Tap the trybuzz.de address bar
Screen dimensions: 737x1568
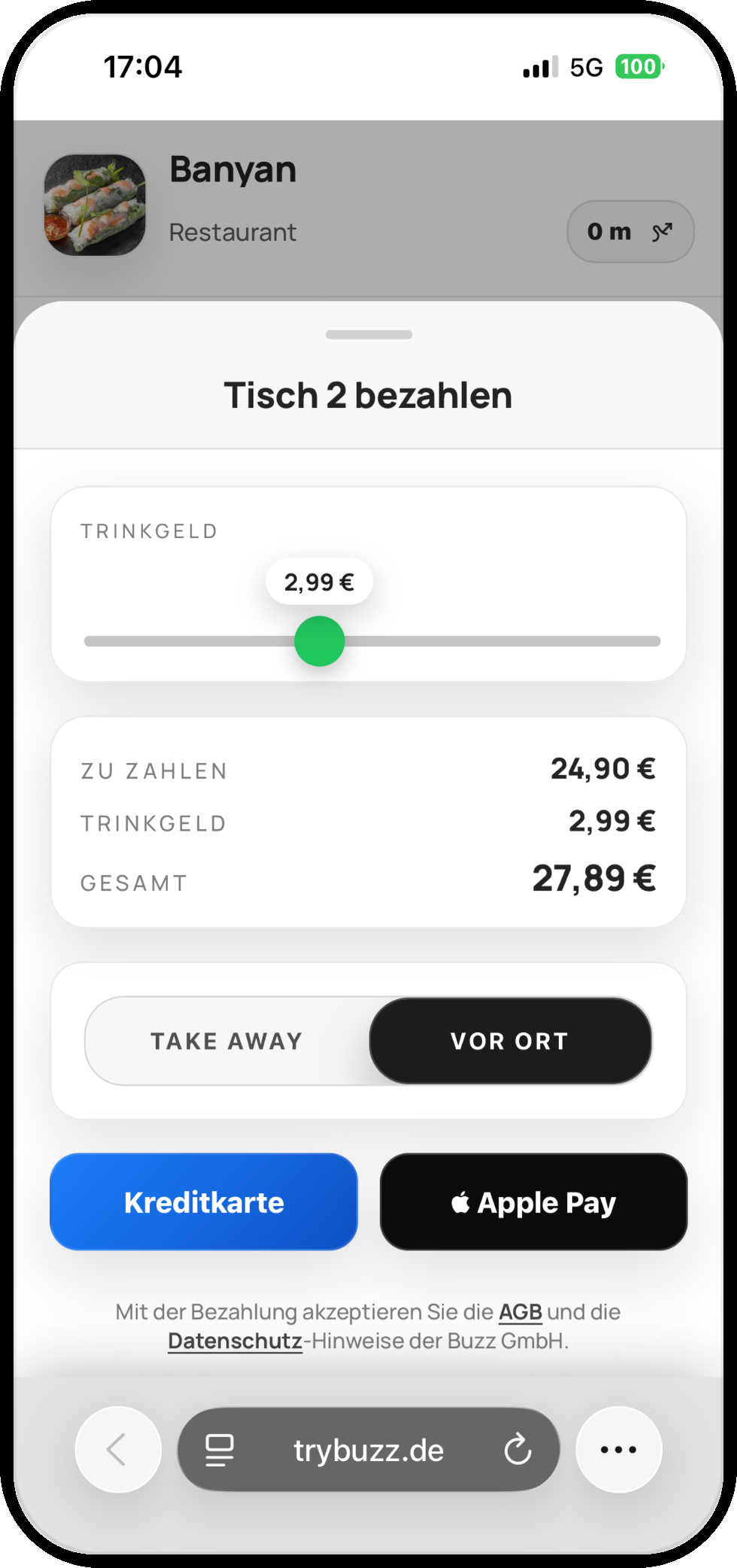tap(368, 1450)
